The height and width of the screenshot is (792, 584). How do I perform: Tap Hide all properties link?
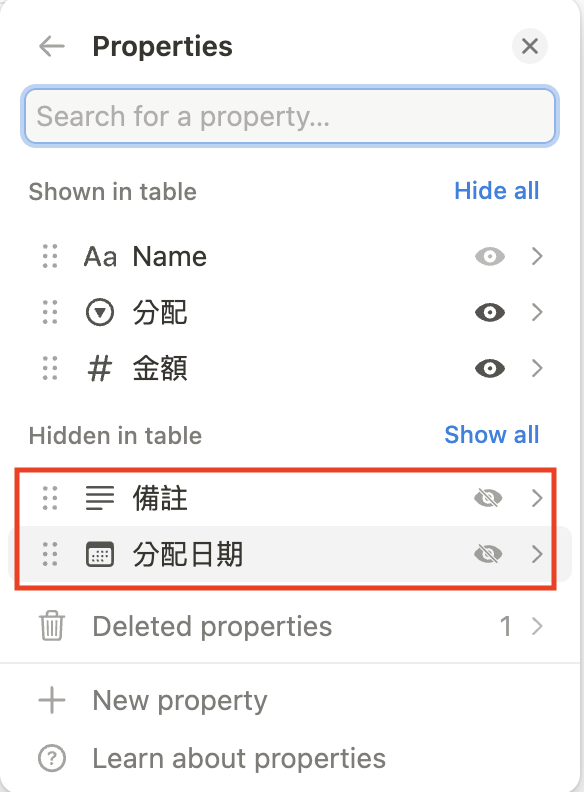[497, 191]
